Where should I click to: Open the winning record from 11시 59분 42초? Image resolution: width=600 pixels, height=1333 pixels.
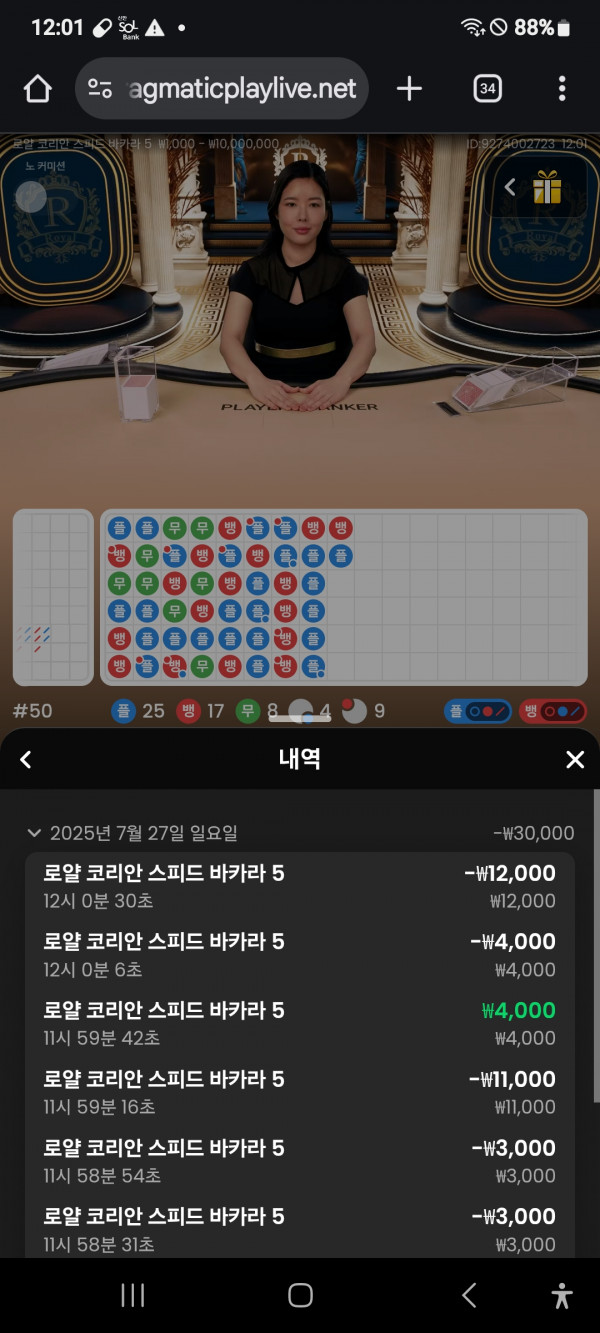click(x=300, y=1024)
